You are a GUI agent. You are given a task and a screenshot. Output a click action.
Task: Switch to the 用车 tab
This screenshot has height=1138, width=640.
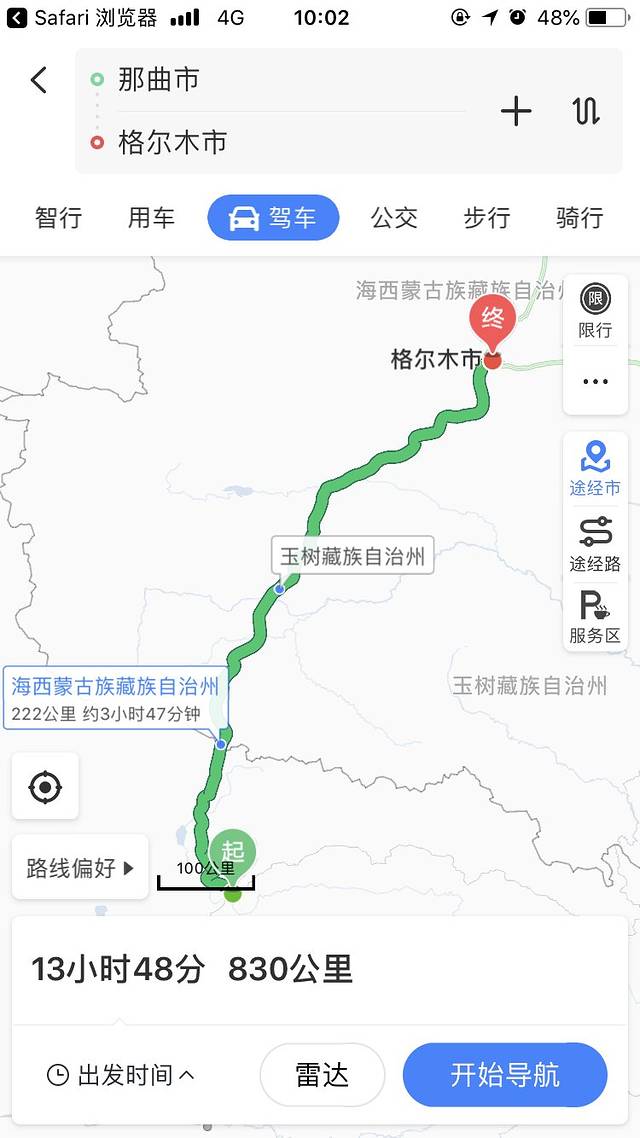click(151, 218)
